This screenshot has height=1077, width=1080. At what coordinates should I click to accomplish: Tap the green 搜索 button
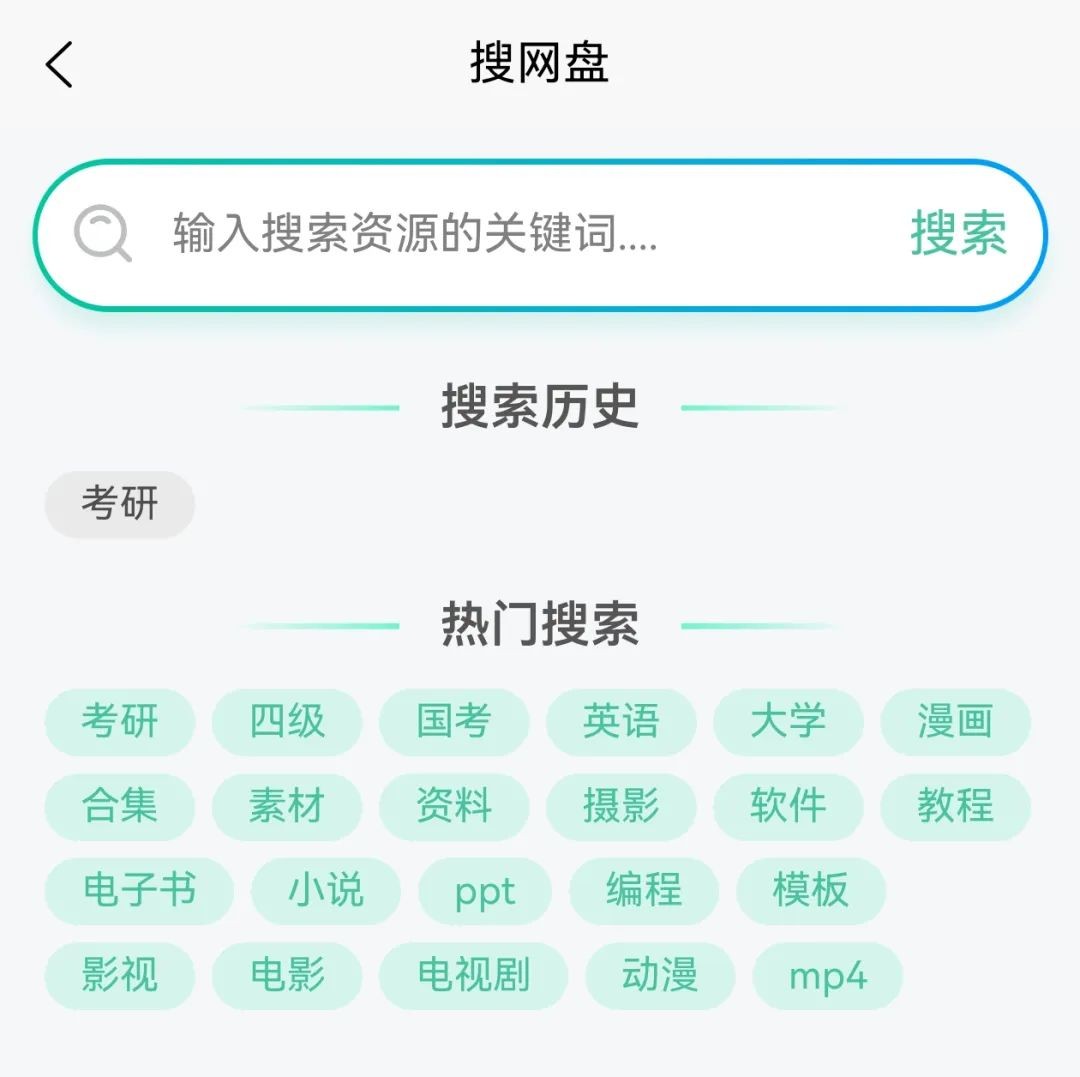pyautogui.click(x=957, y=234)
